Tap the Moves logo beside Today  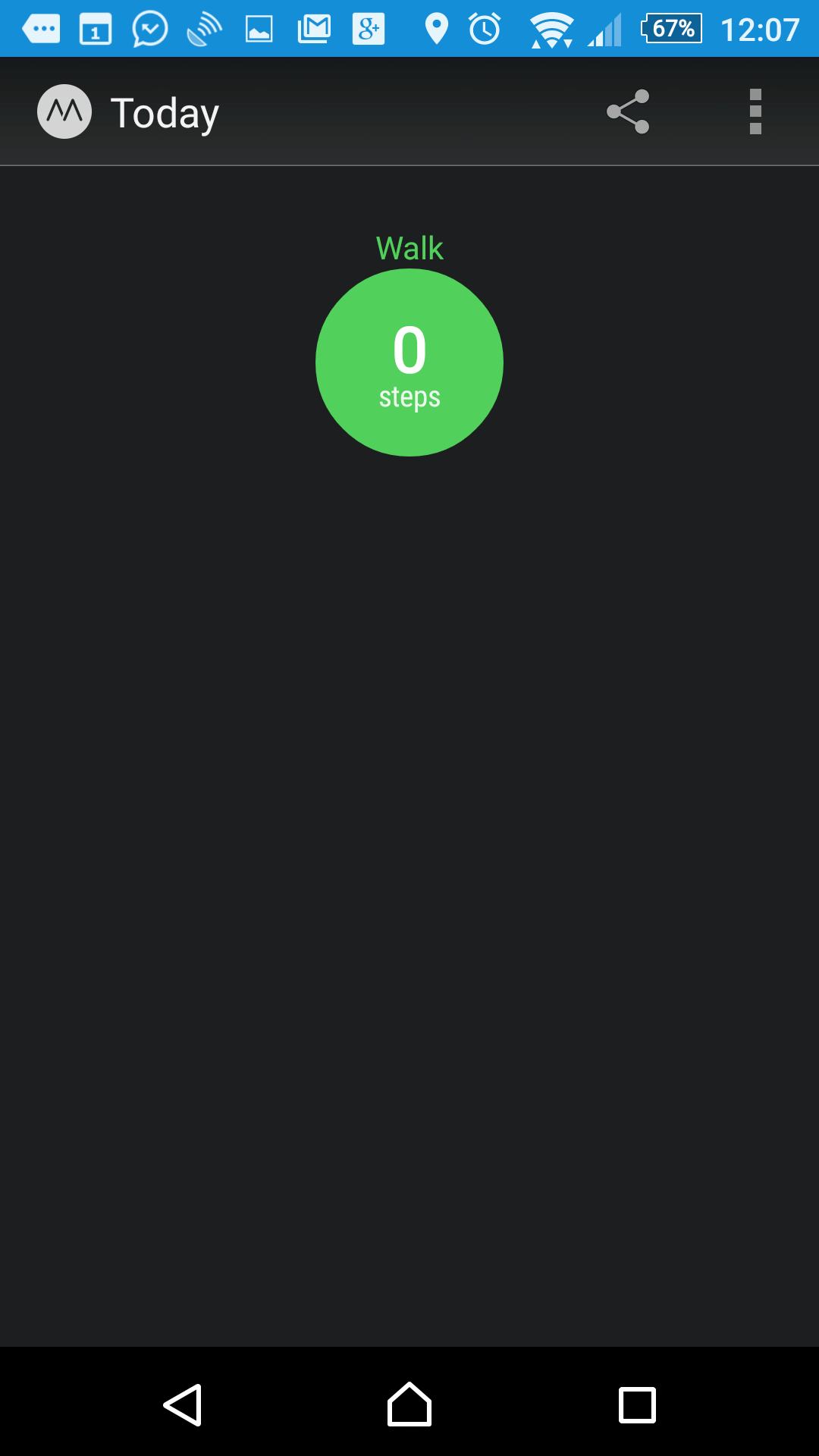[64, 111]
